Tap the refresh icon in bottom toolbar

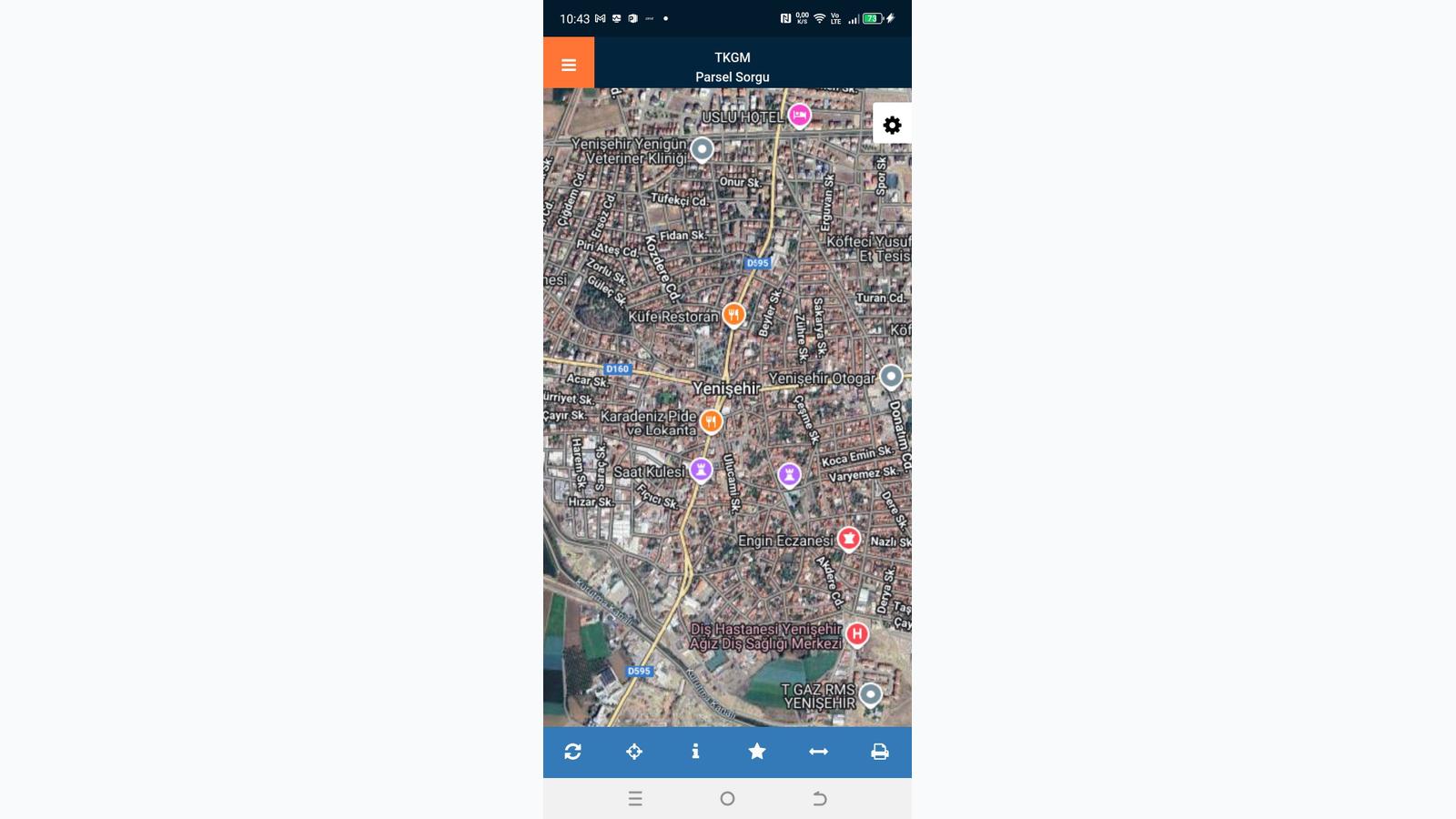coord(572,752)
